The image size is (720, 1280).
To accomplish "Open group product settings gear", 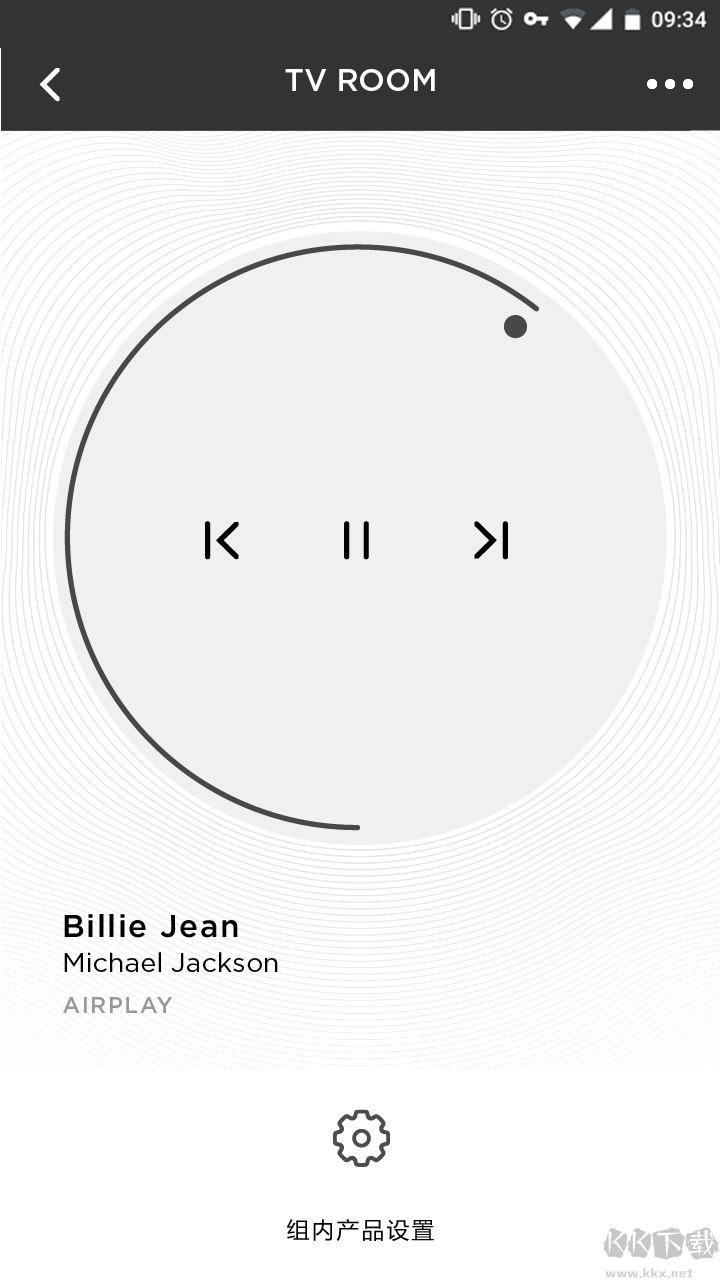I will 361,1138.
